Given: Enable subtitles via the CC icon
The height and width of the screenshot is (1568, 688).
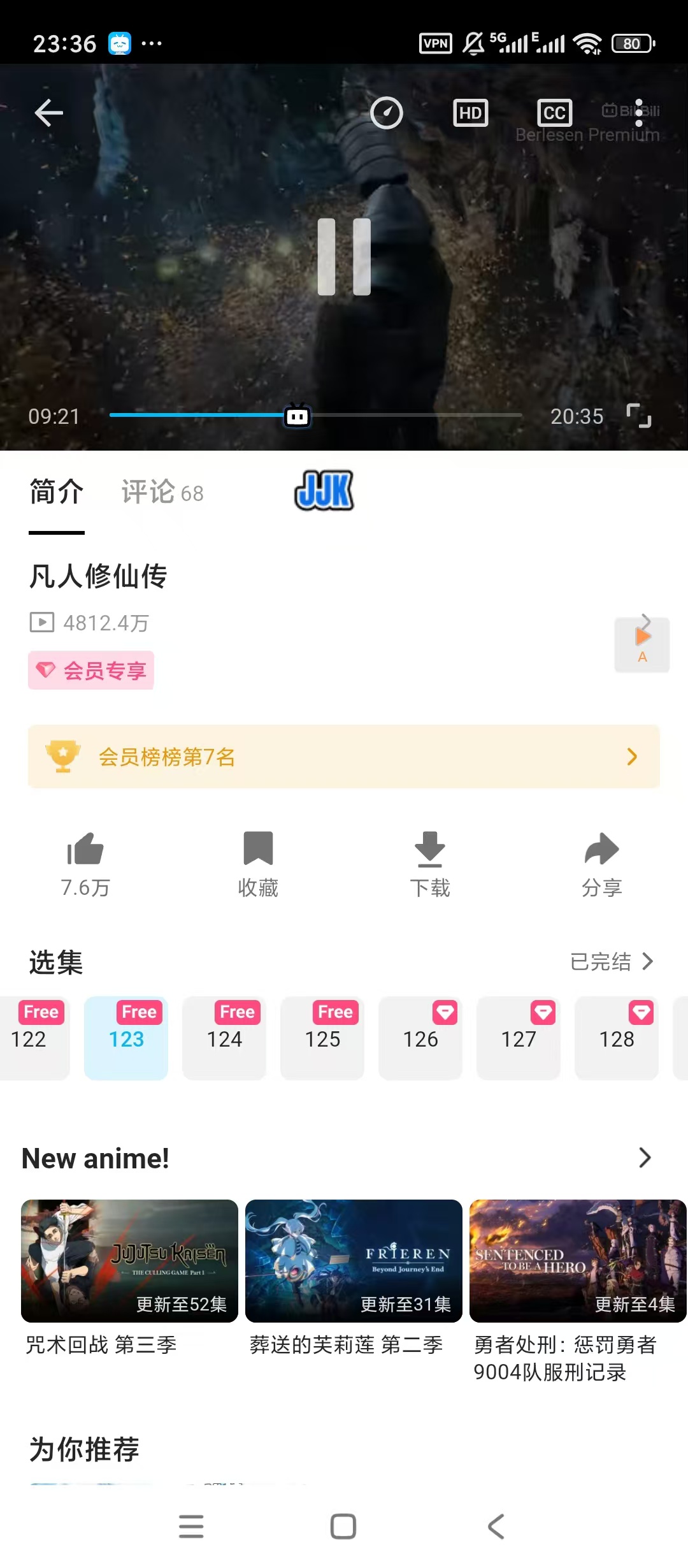Looking at the screenshot, I should pos(554,113).
